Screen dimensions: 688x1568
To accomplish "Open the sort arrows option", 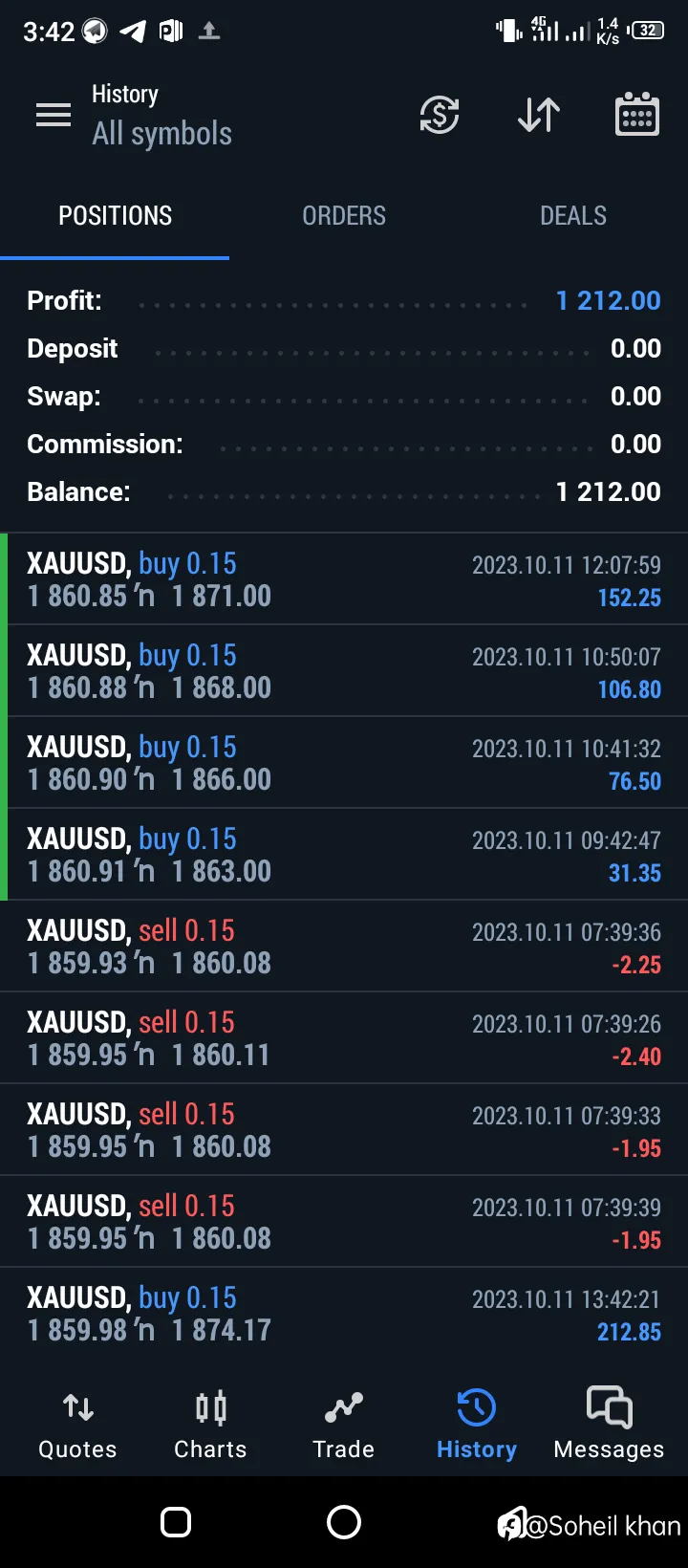I will pyautogui.click(x=539, y=115).
